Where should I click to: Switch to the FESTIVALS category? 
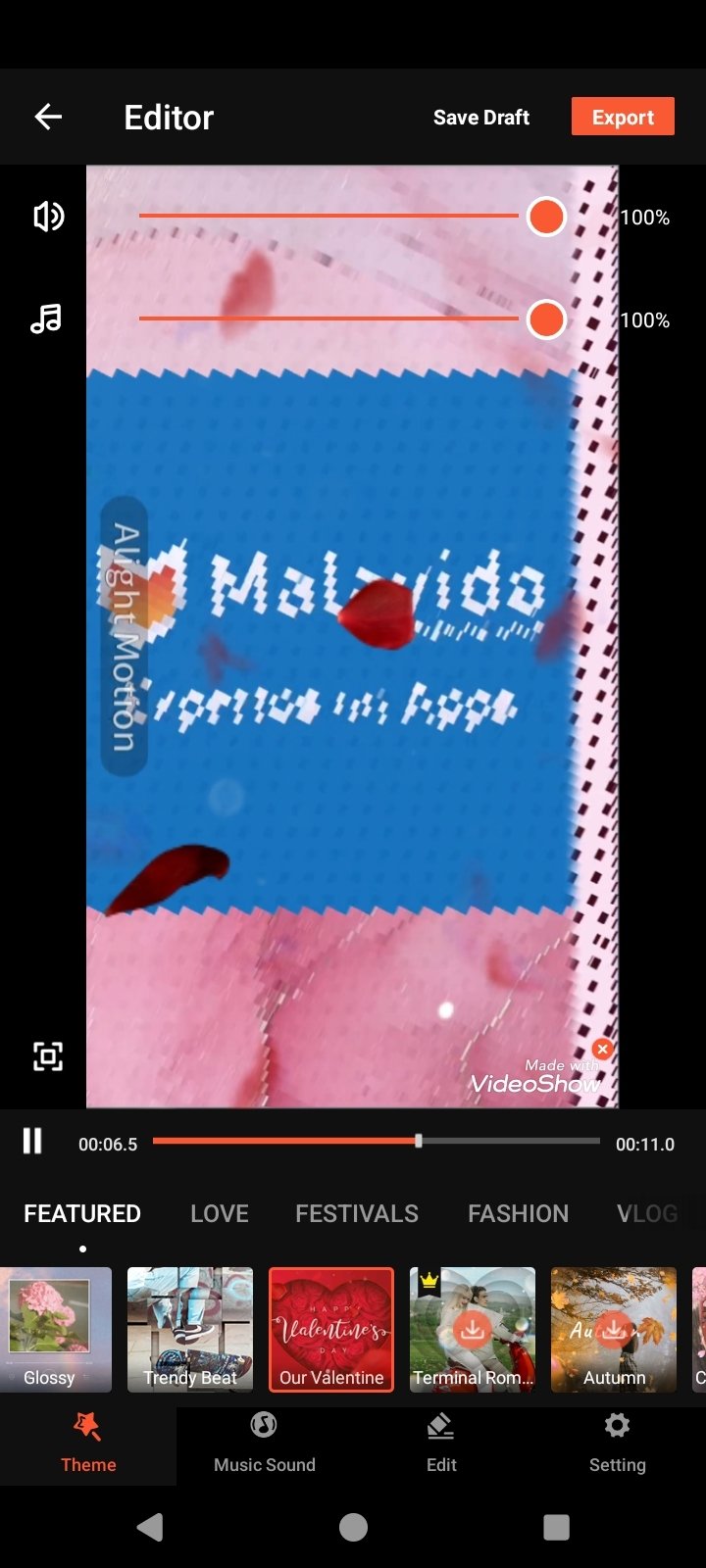(357, 1213)
